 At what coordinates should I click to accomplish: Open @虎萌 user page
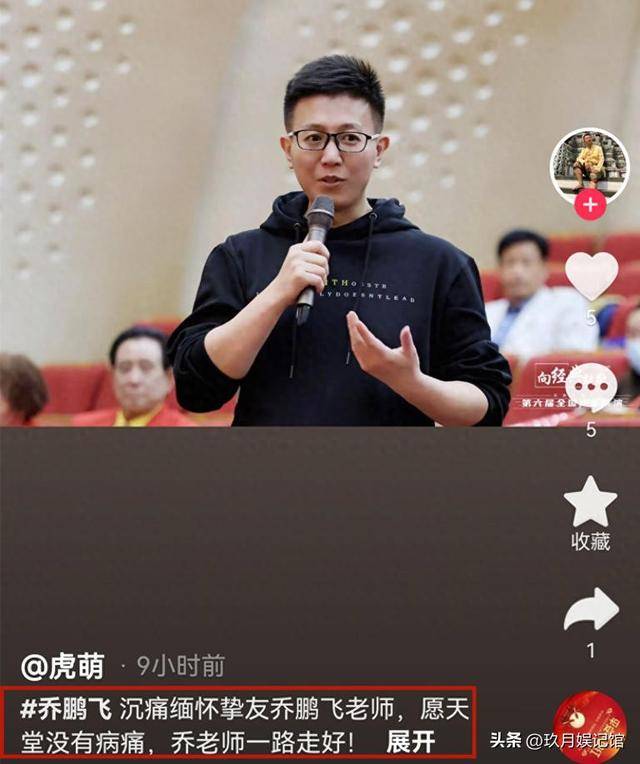(x=62, y=665)
